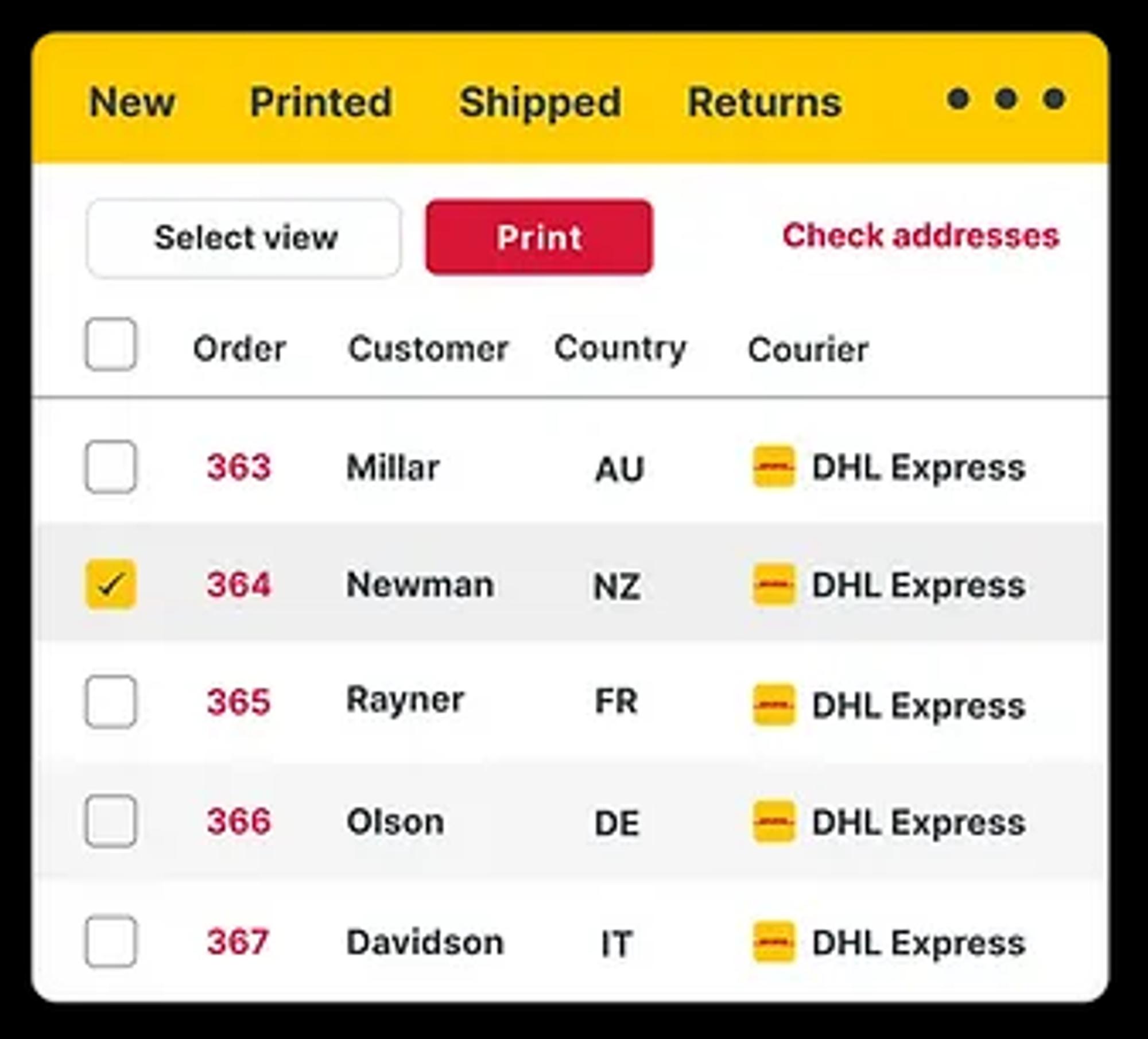Switch to the Printed tab
The height and width of the screenshot is (1039, 1148).
click(x=321, y=103)
